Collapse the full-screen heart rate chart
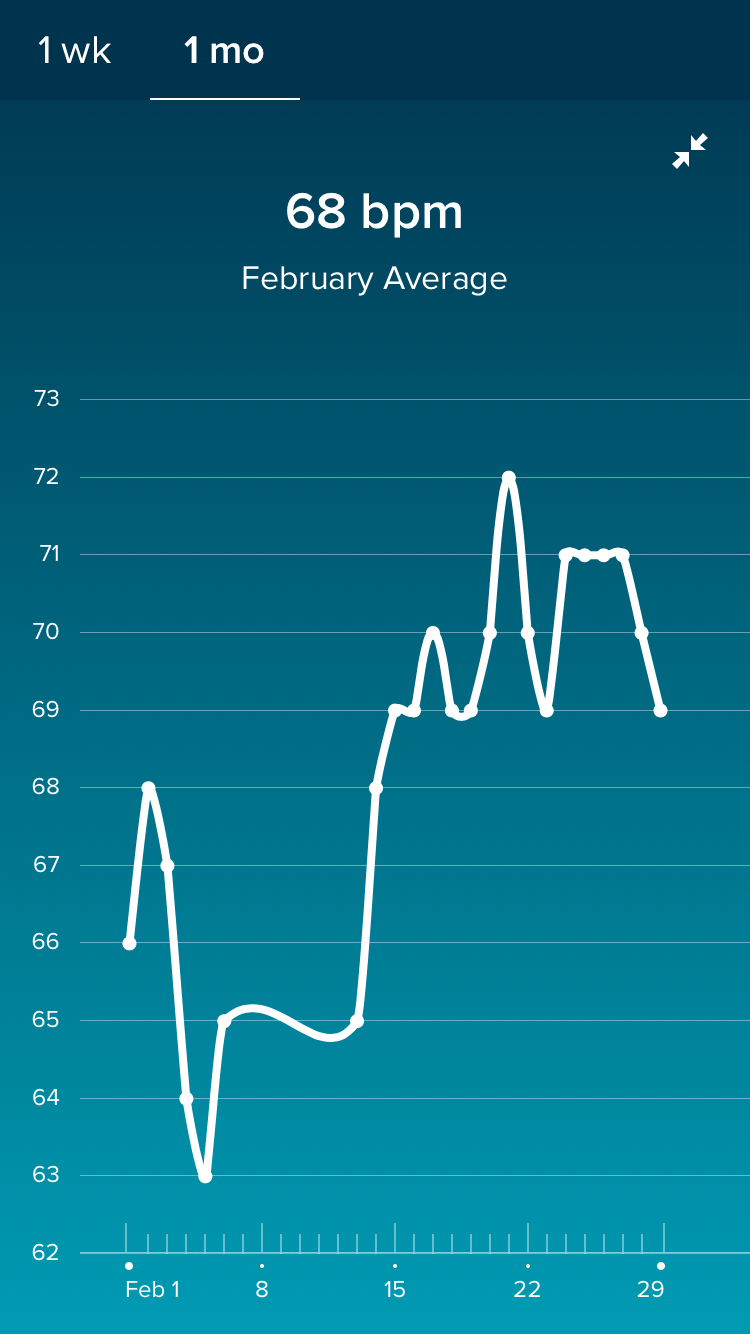 690,151
